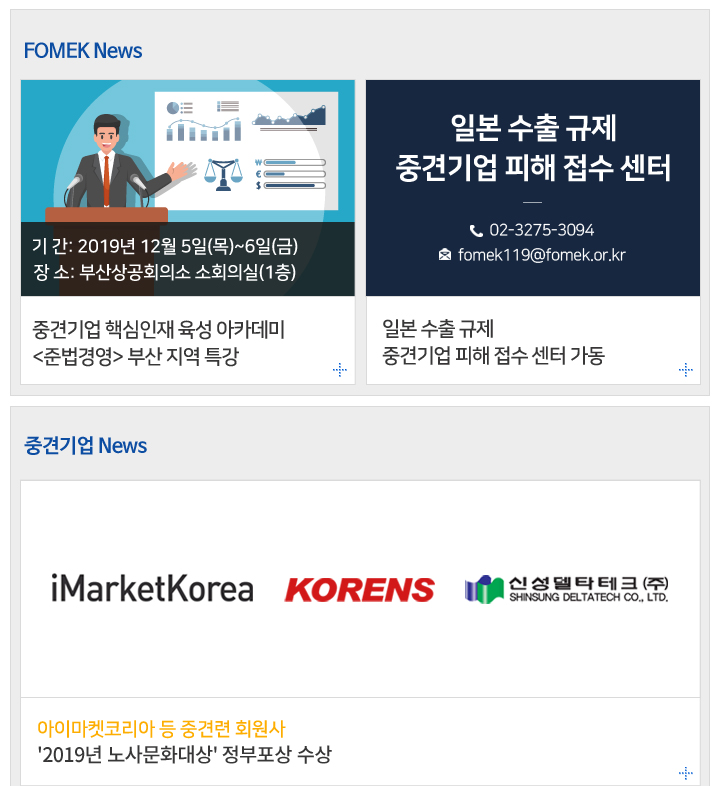Tap the more icon on 노사문화대상 news card
Image resolution: width=720 pixels, height=786 pixels.
pos(685,772)
